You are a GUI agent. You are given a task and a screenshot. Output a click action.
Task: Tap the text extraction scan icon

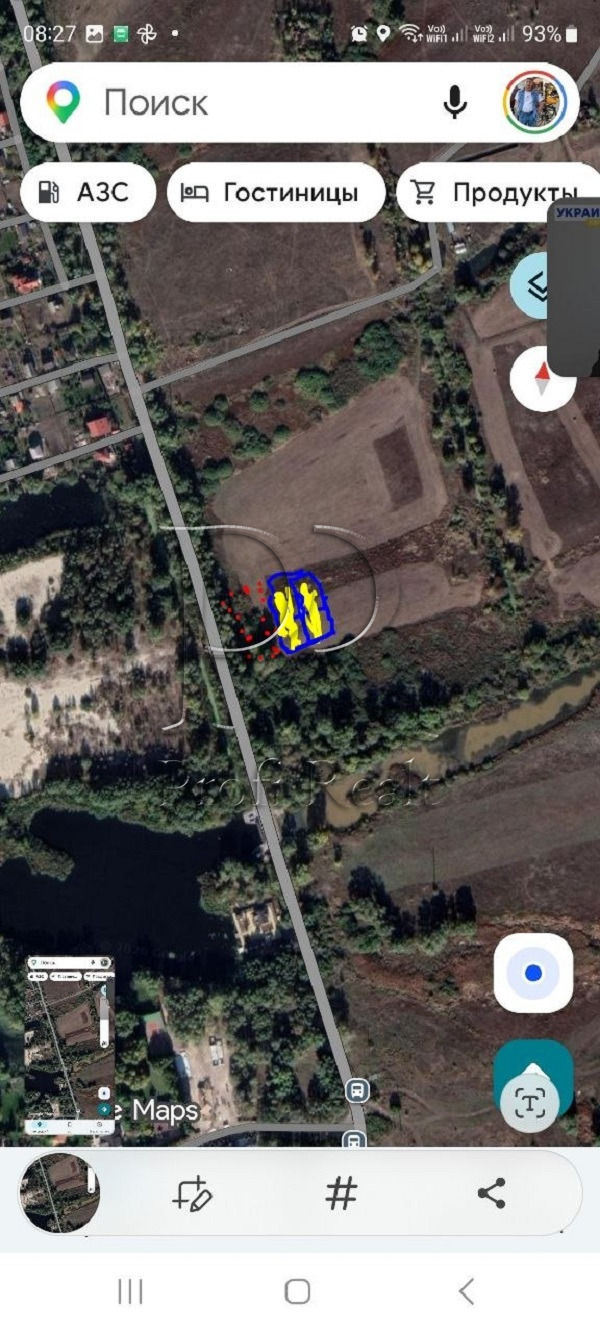[529, 1103]
